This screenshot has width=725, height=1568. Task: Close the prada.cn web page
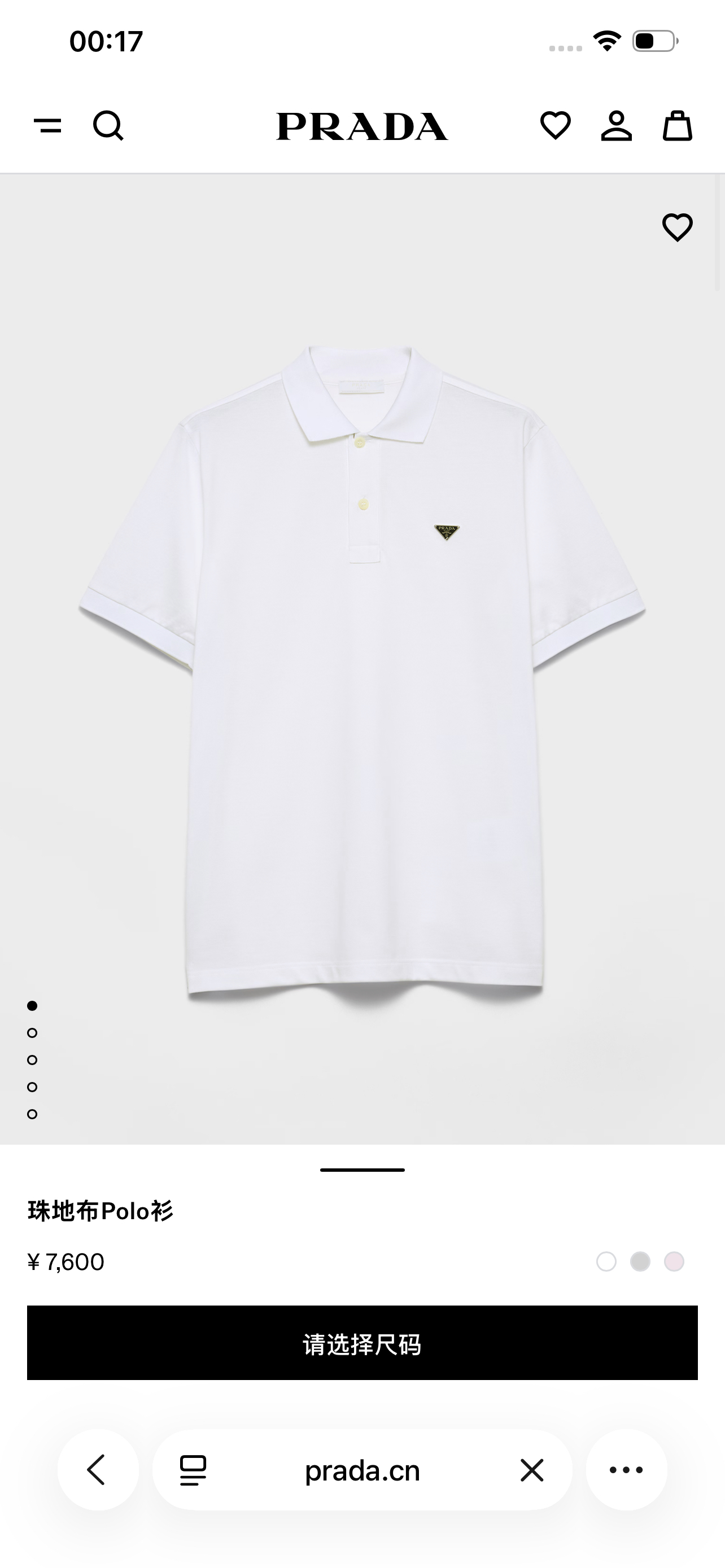click(531, 1470)
